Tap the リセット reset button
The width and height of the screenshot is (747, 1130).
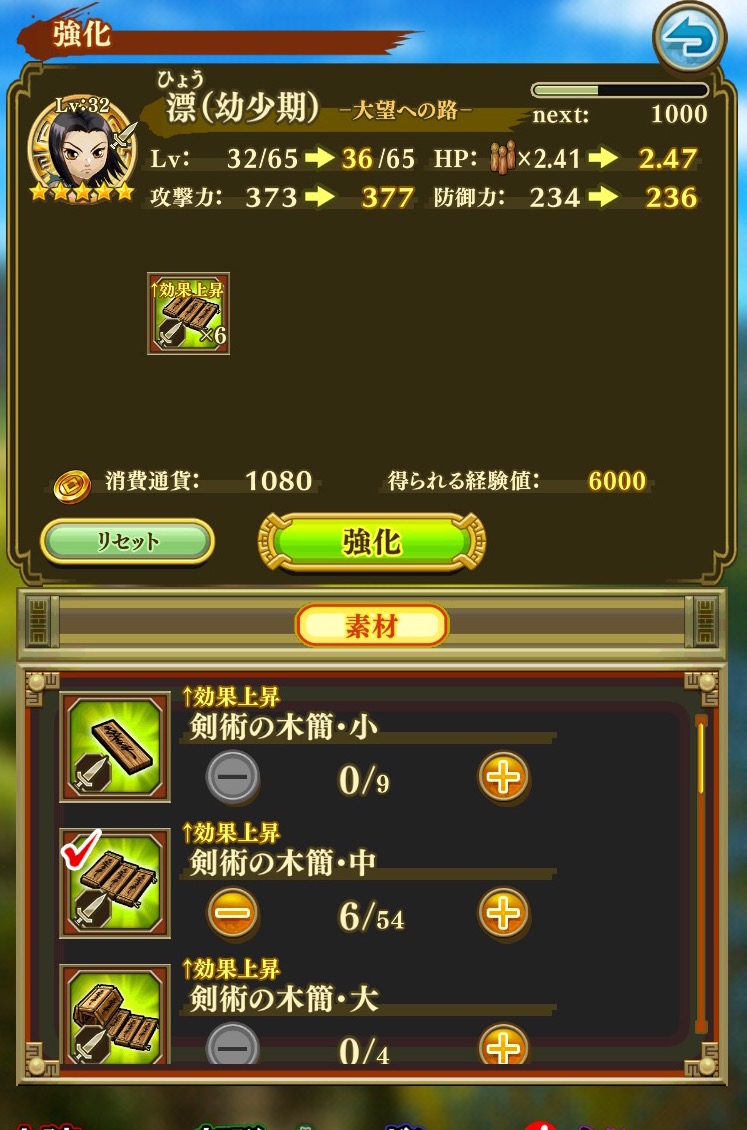(x=127, y=542)
